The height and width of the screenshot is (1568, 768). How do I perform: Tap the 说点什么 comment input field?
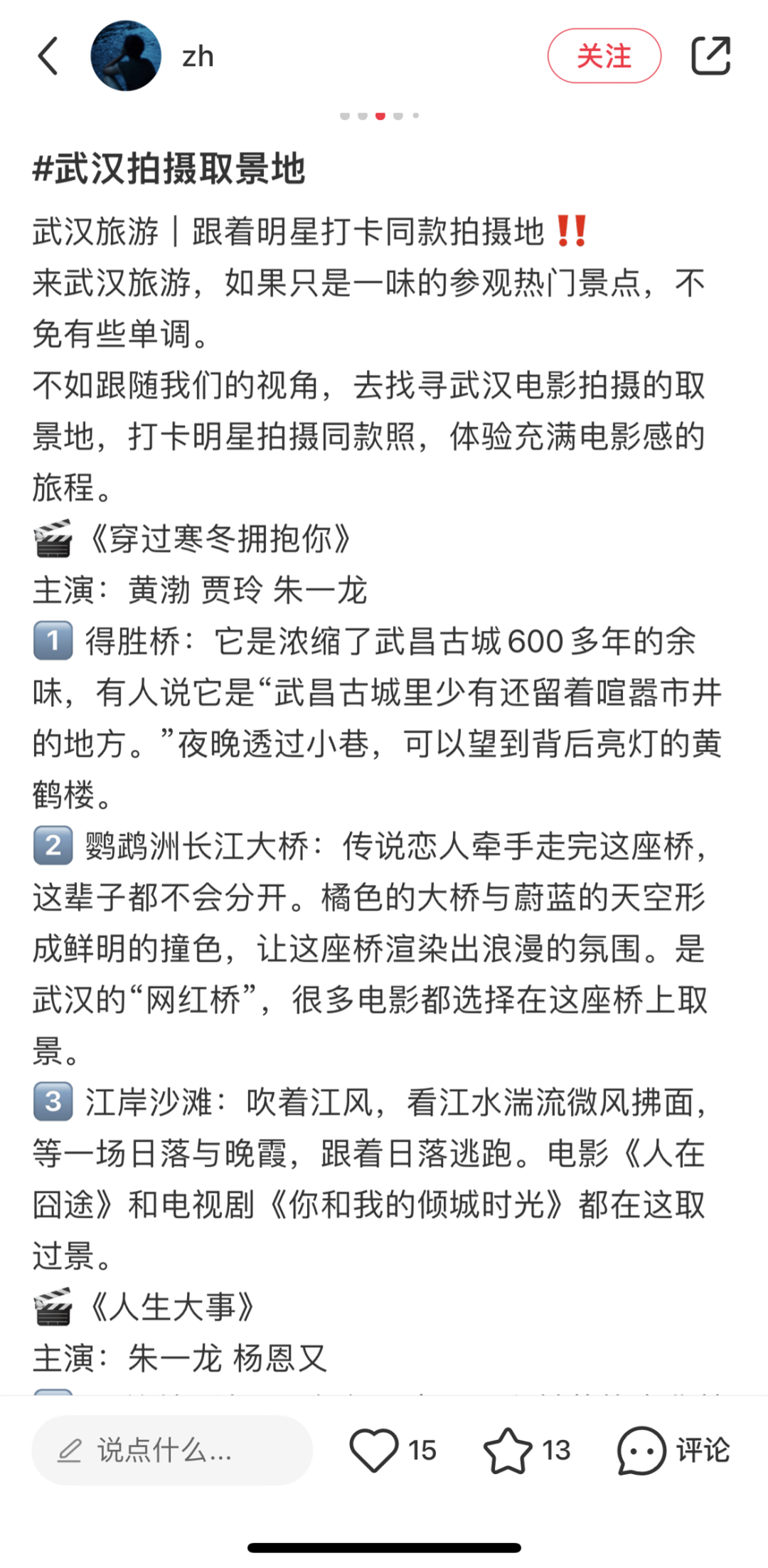point(172,1450)
